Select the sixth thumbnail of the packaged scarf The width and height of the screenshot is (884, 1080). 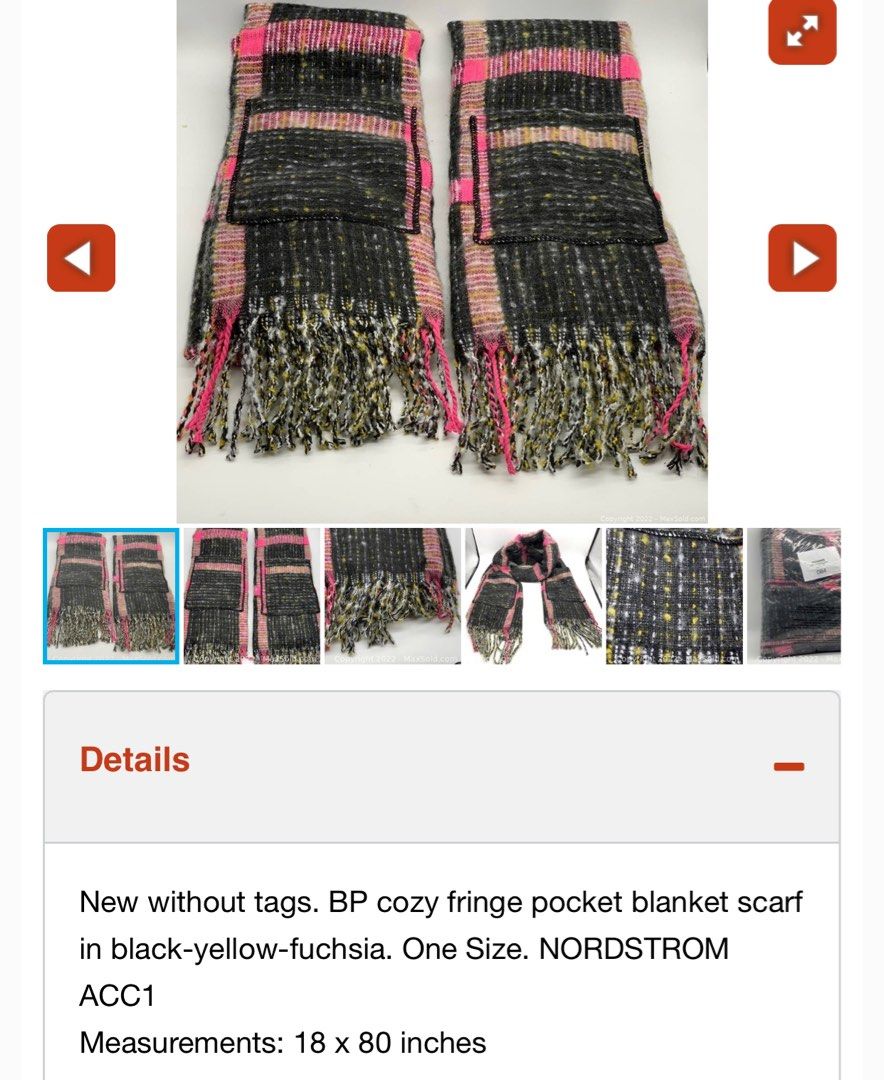coord(795,596)
